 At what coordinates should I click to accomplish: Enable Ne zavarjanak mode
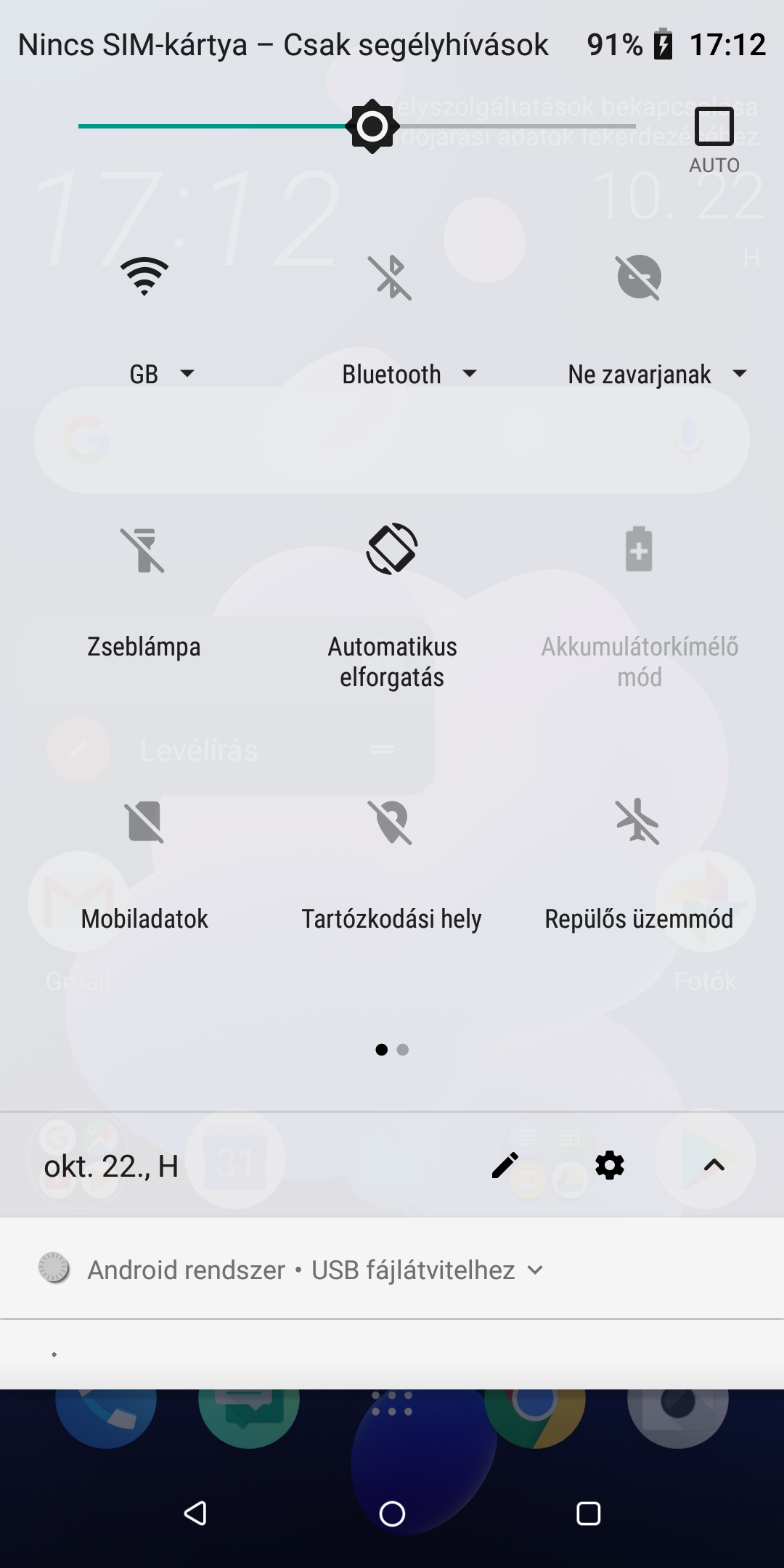tap(639, 277)
